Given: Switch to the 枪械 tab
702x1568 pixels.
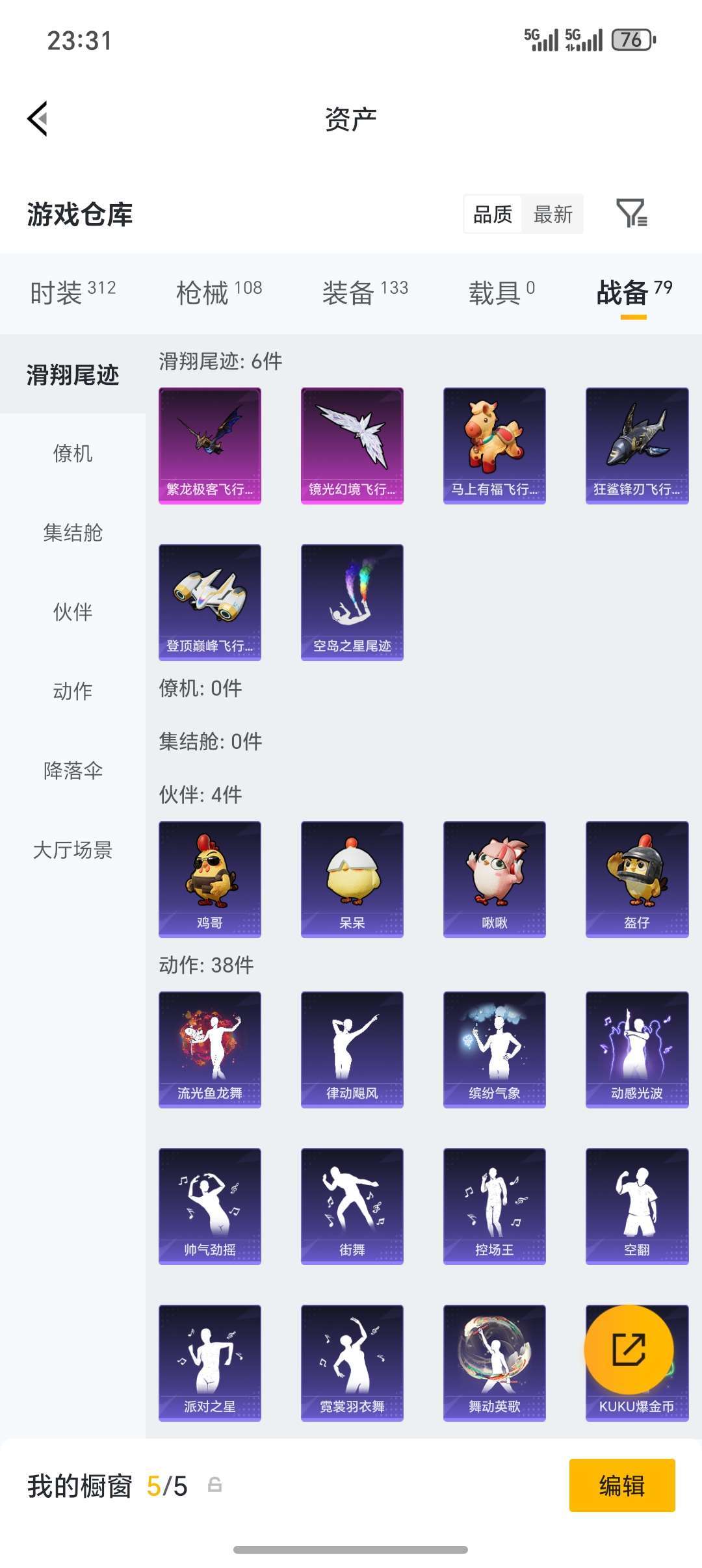Looking at the screenshot, I should 219,293.
